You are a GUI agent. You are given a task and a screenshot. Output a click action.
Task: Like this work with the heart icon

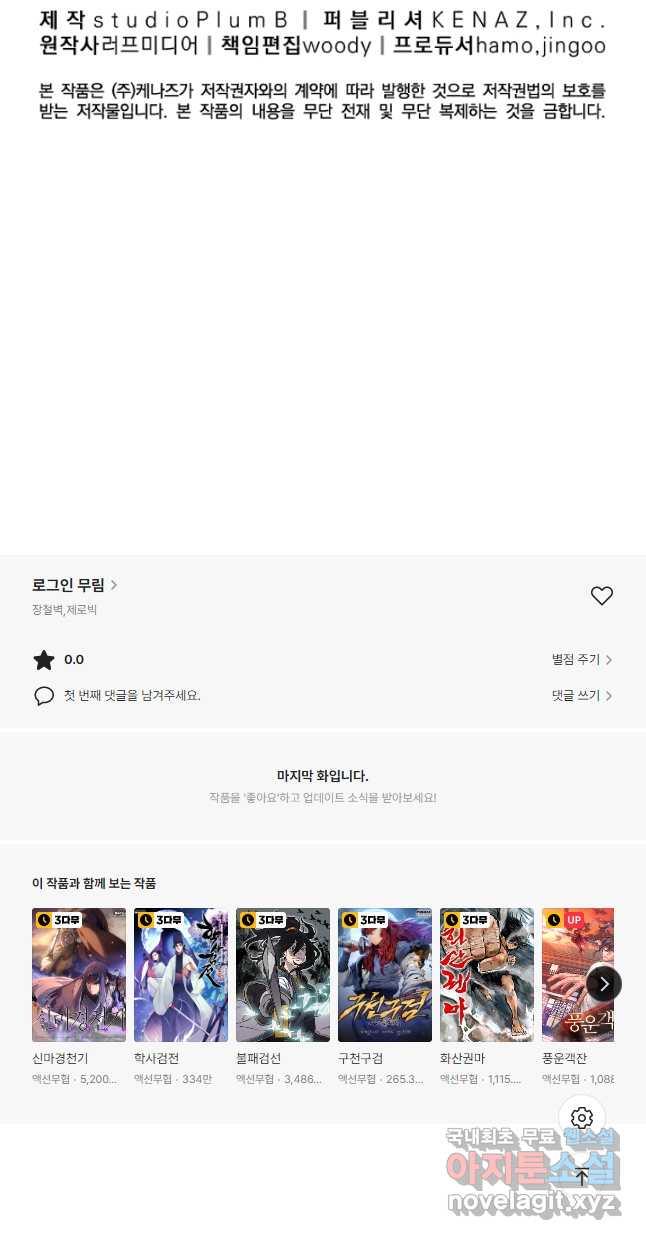(x=601, y=596)
